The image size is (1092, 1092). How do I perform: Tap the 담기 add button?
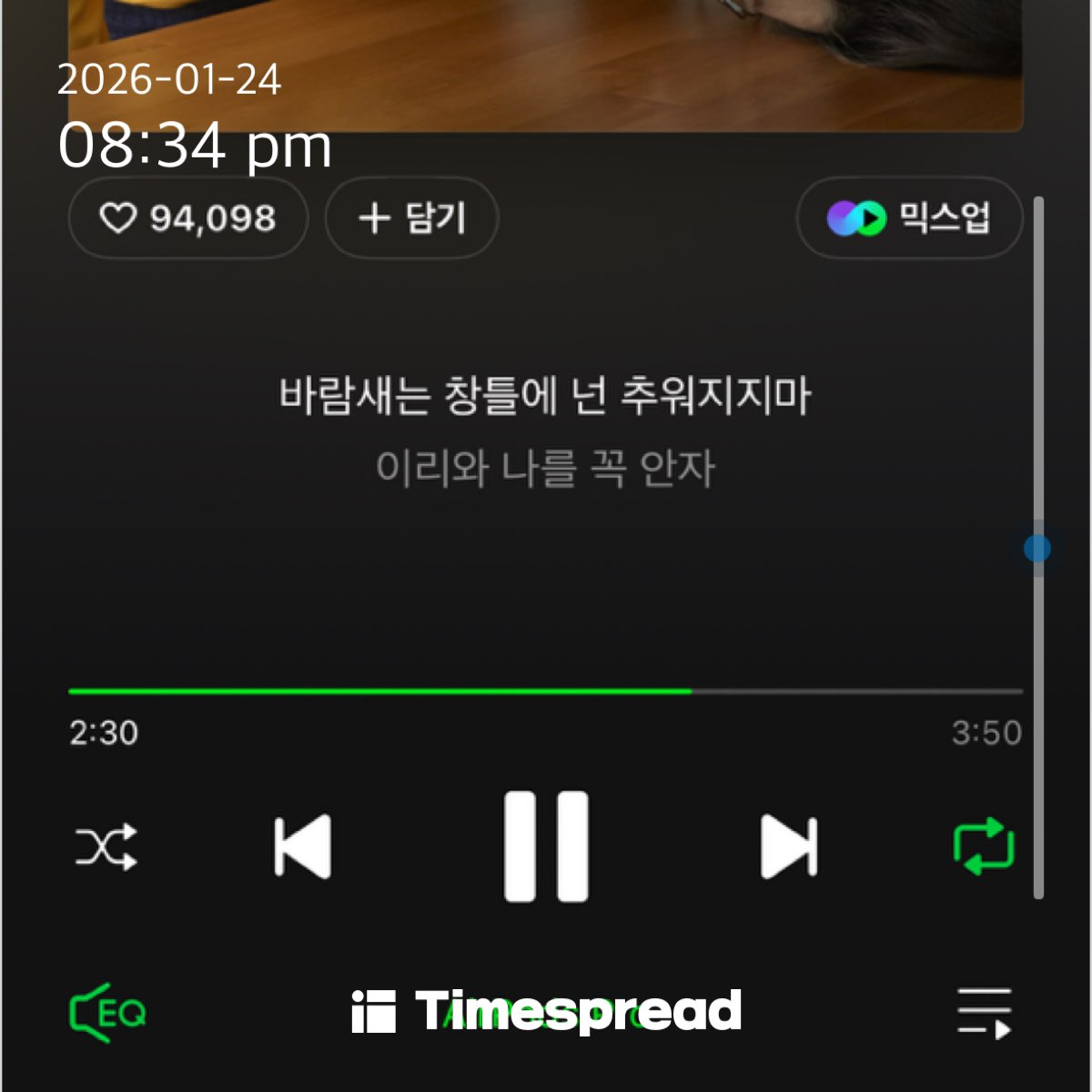pos(411,218)
